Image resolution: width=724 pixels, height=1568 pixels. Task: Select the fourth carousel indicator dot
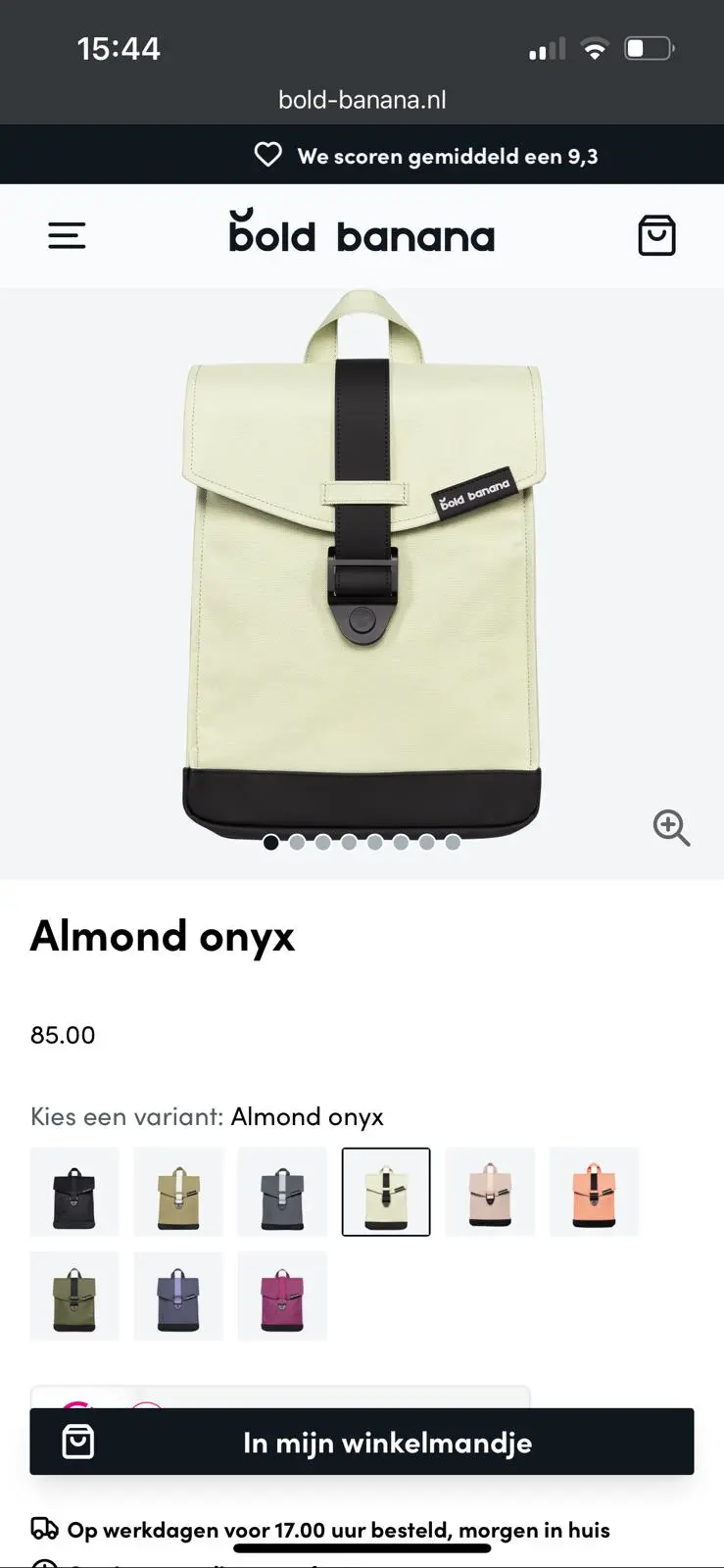(x=349, y=841)
